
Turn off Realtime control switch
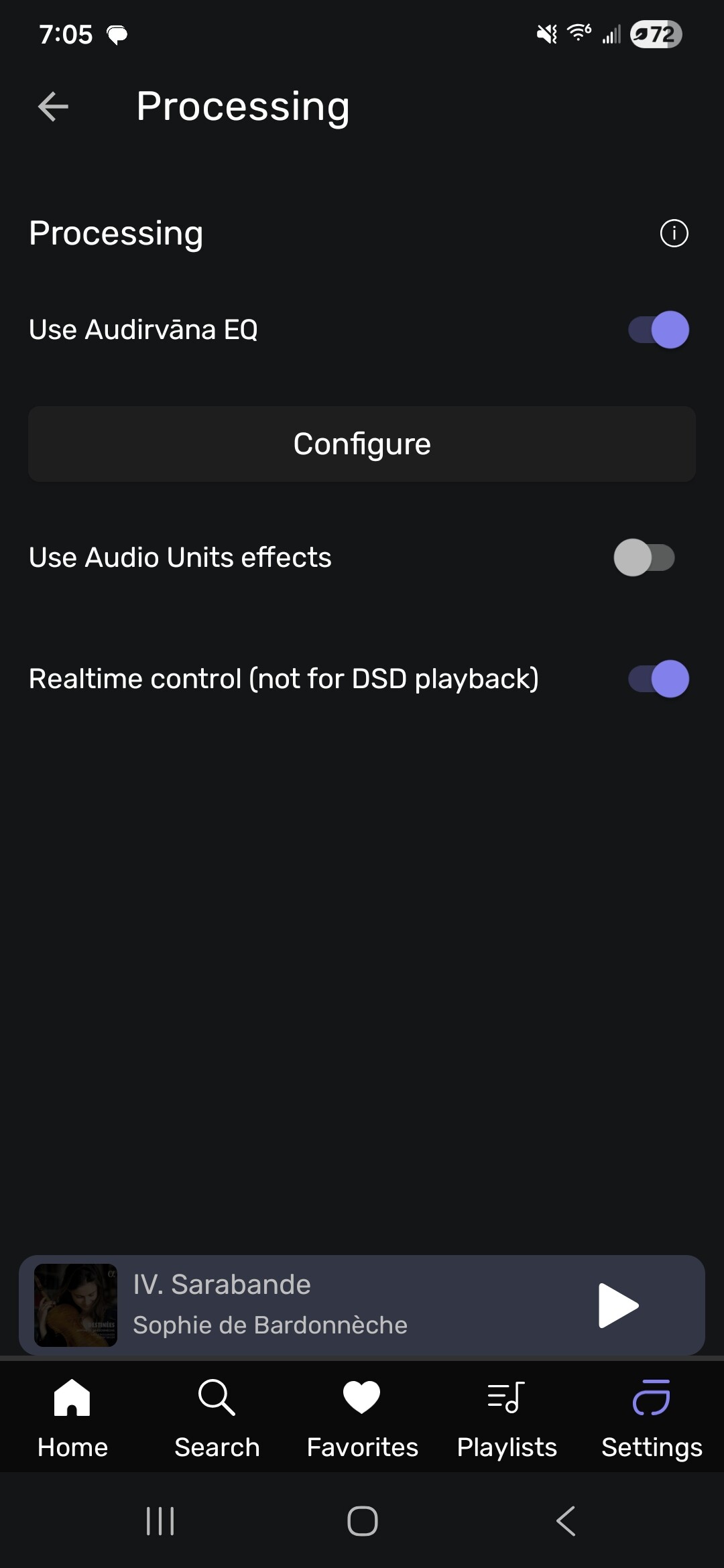658,679
